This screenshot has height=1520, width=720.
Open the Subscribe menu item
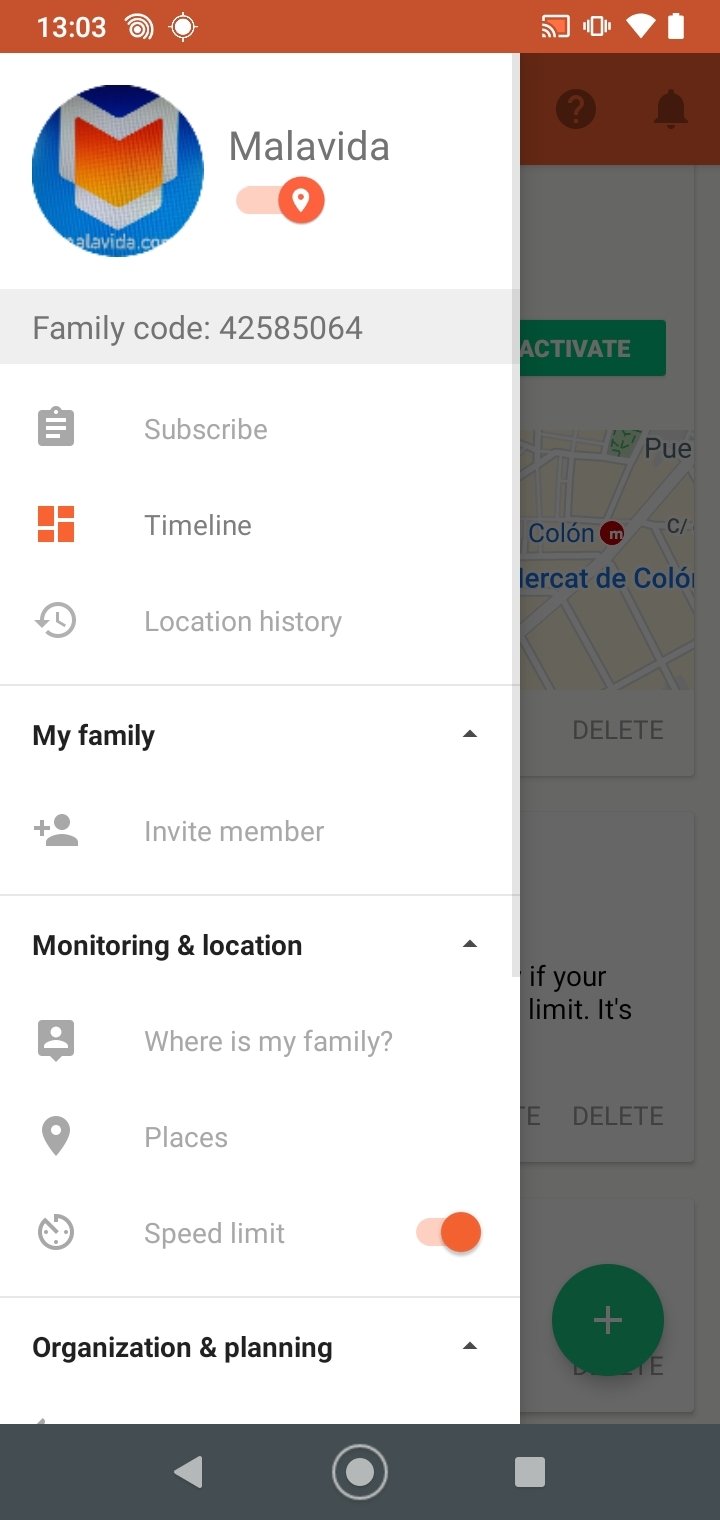point(260,429)
